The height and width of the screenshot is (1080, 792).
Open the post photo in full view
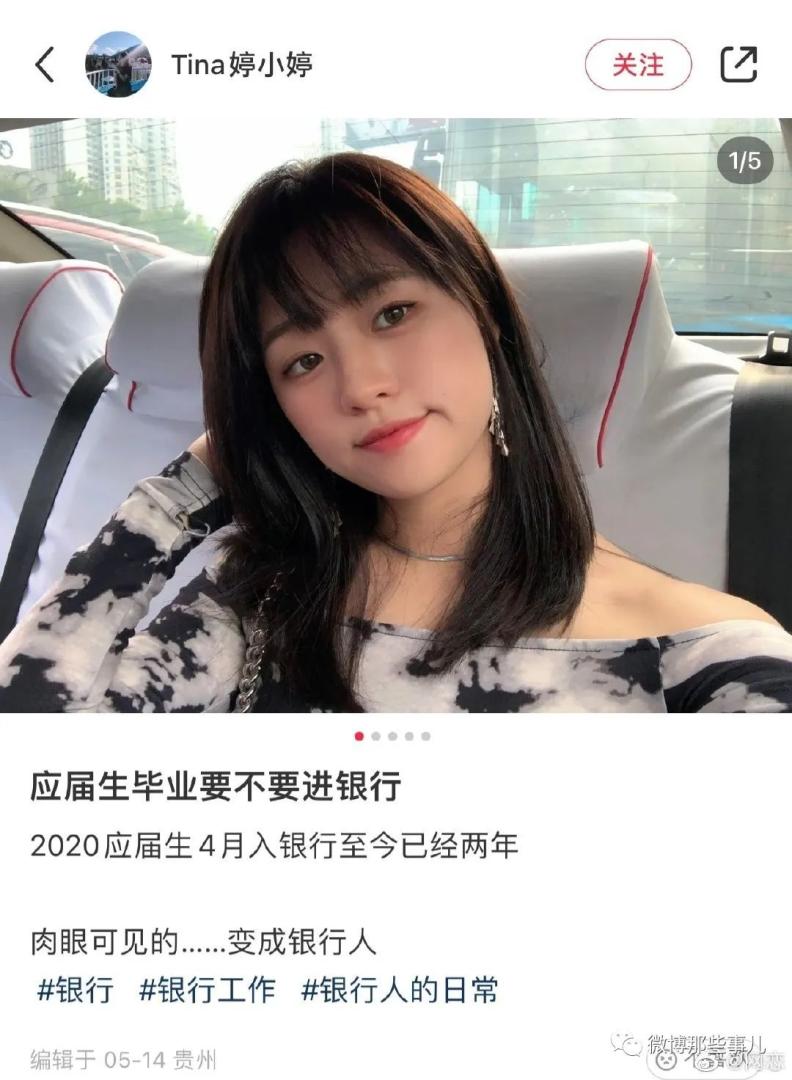pyautogui.click(x=396, y=415)
